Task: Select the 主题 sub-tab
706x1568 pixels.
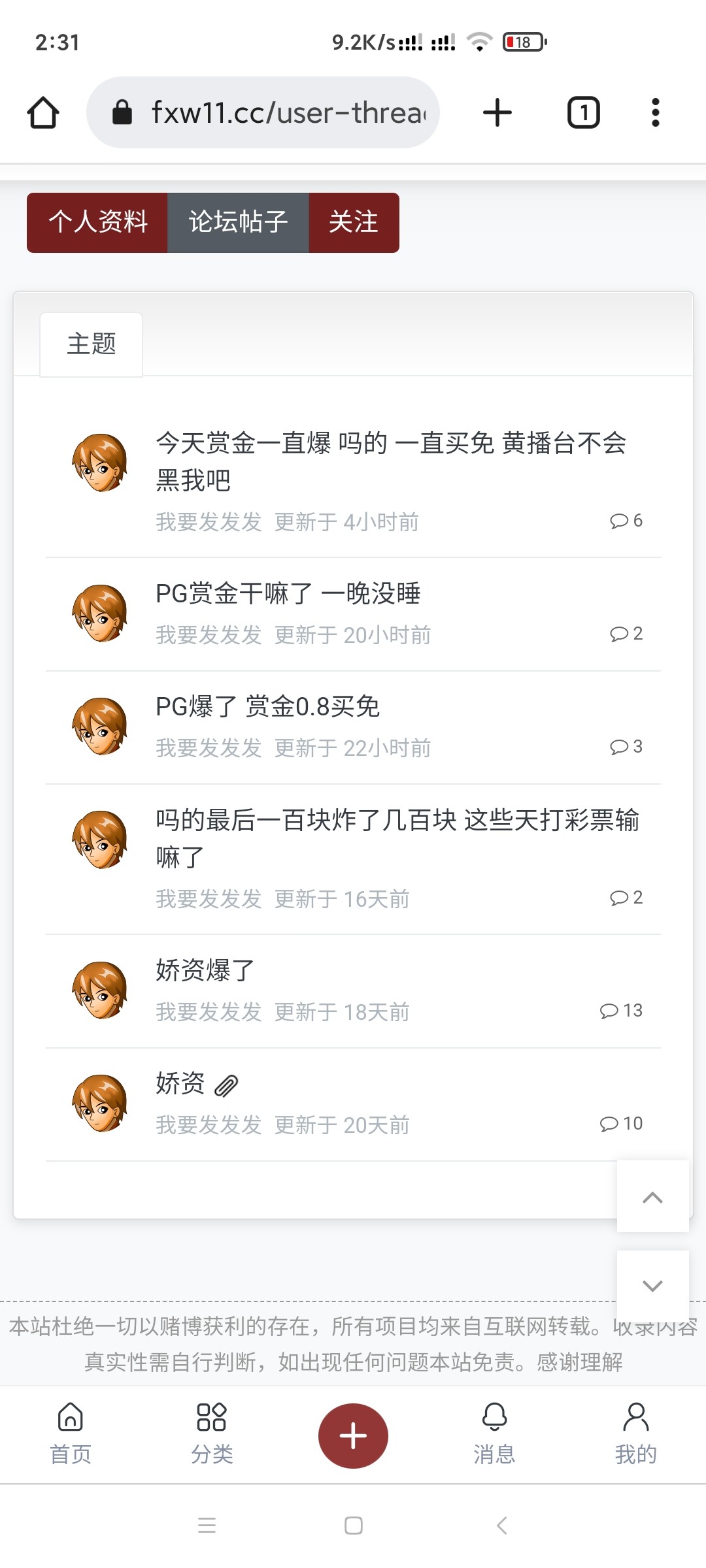Action: click(x=92, y=344)
